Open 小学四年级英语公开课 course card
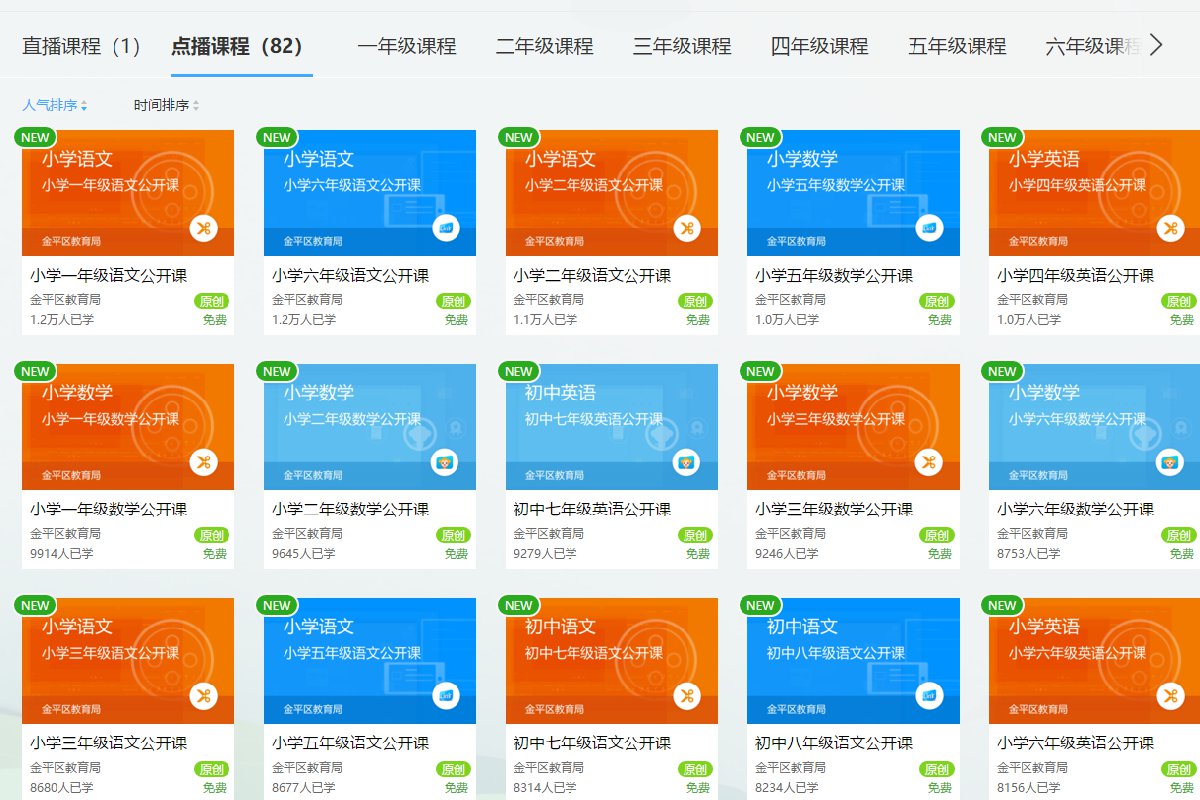The width and height of the screenshot is (1200, 800). [x=1094, y=193]
